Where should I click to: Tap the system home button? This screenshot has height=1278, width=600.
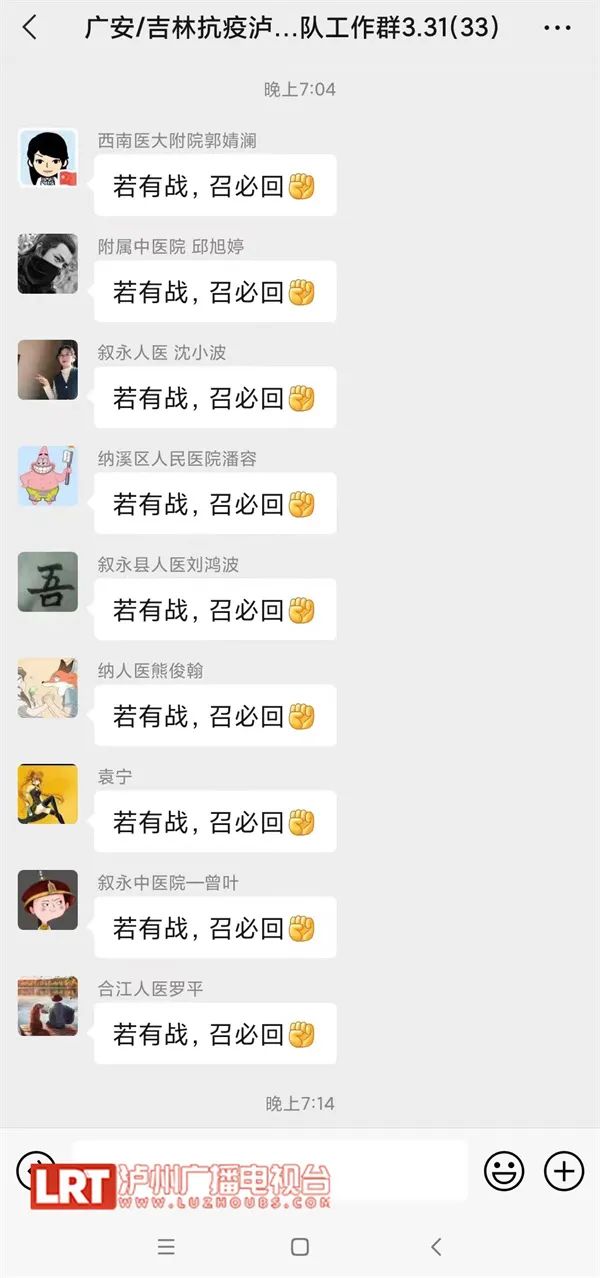pos(300,1247)
